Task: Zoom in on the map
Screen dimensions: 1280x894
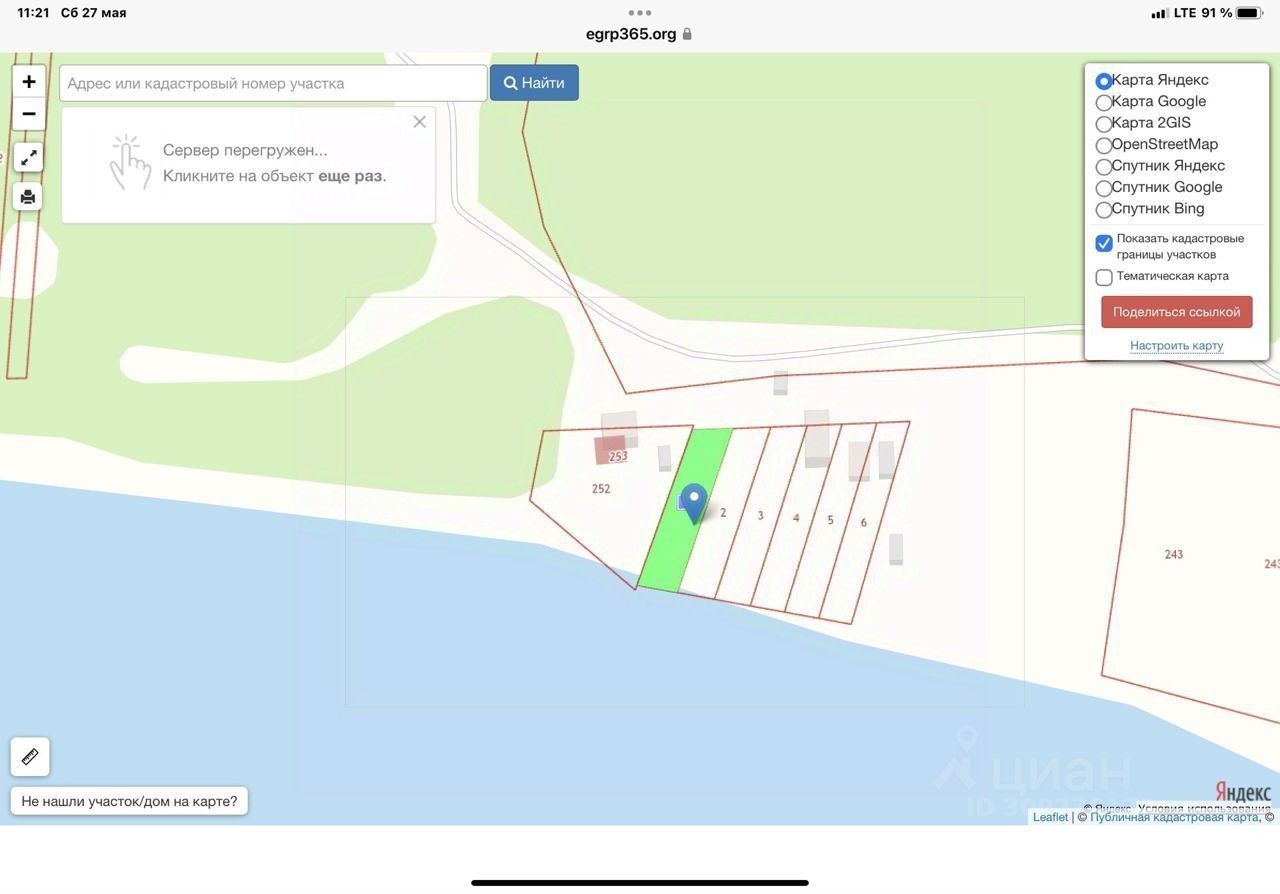Action: [29, 82]
